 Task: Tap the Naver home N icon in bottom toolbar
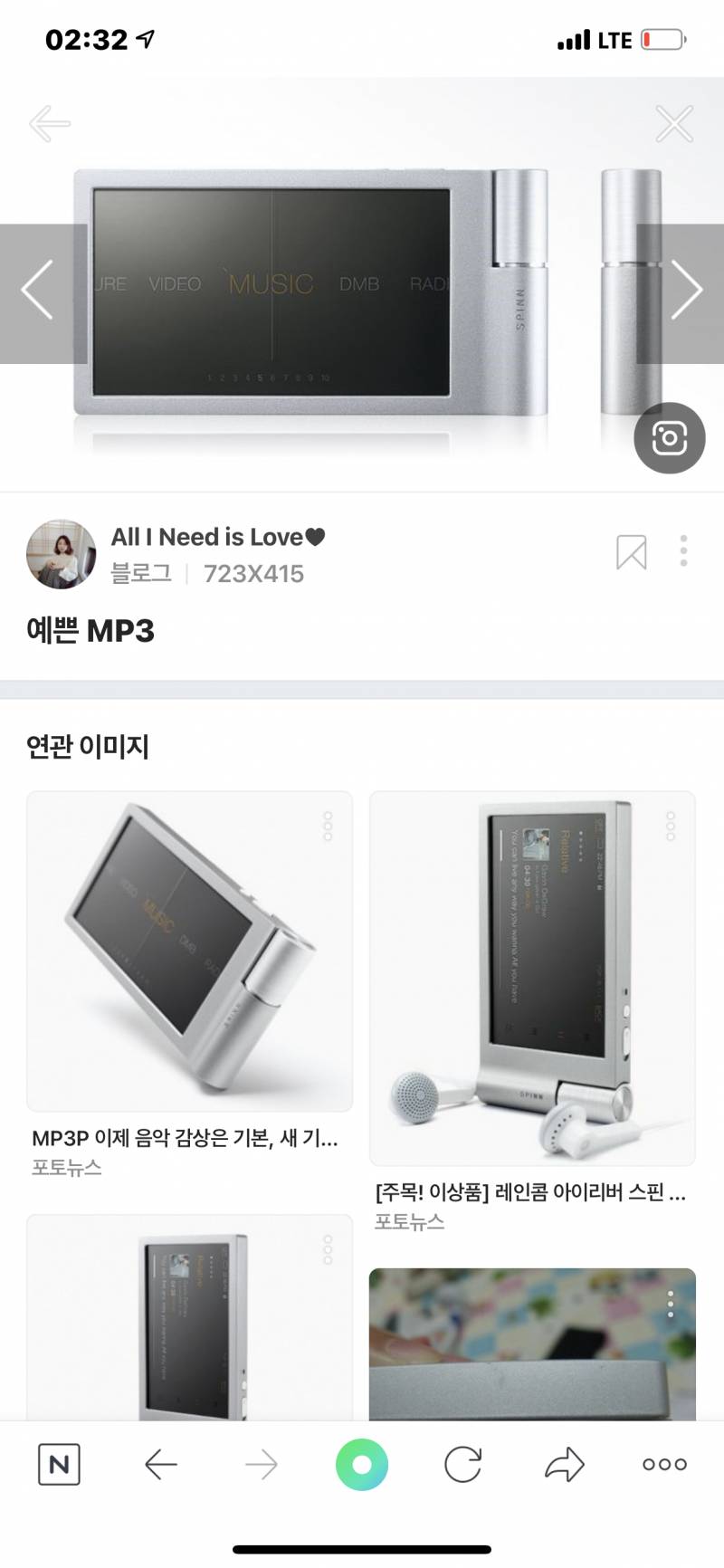point(59,1462)
